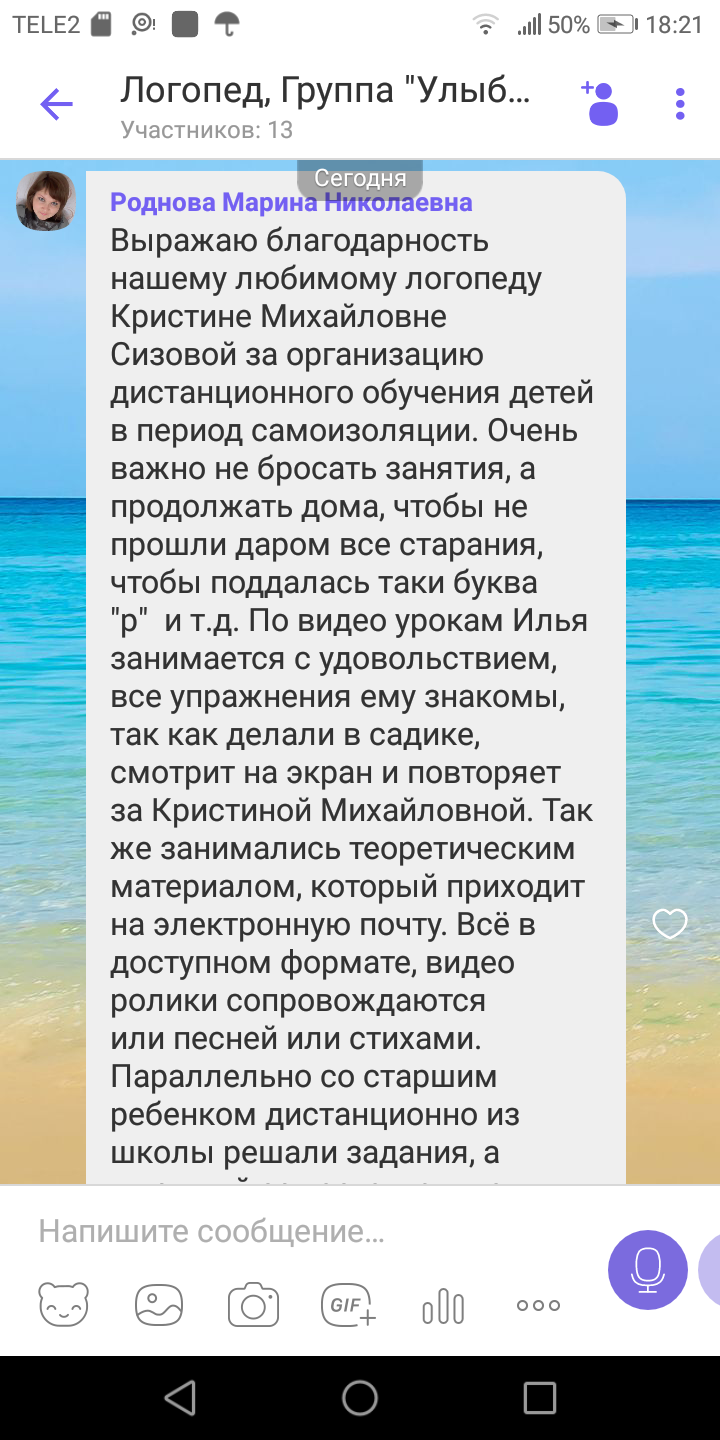Viewport: 720px width, 1440px height.
Task: Open the three-dot overflow menu
Action: [x=680, y=104]
